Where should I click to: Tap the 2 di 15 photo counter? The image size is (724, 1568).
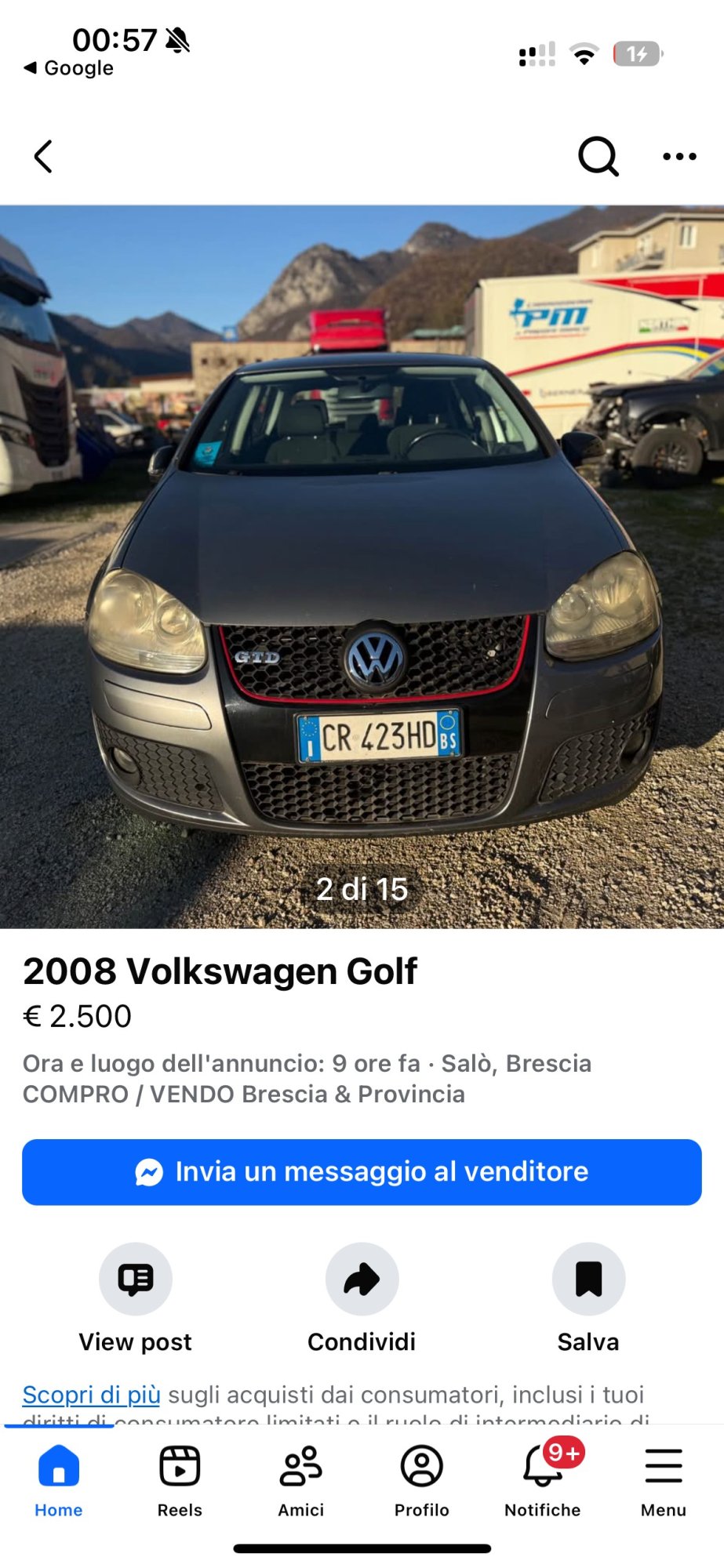(x=362, y=889)
